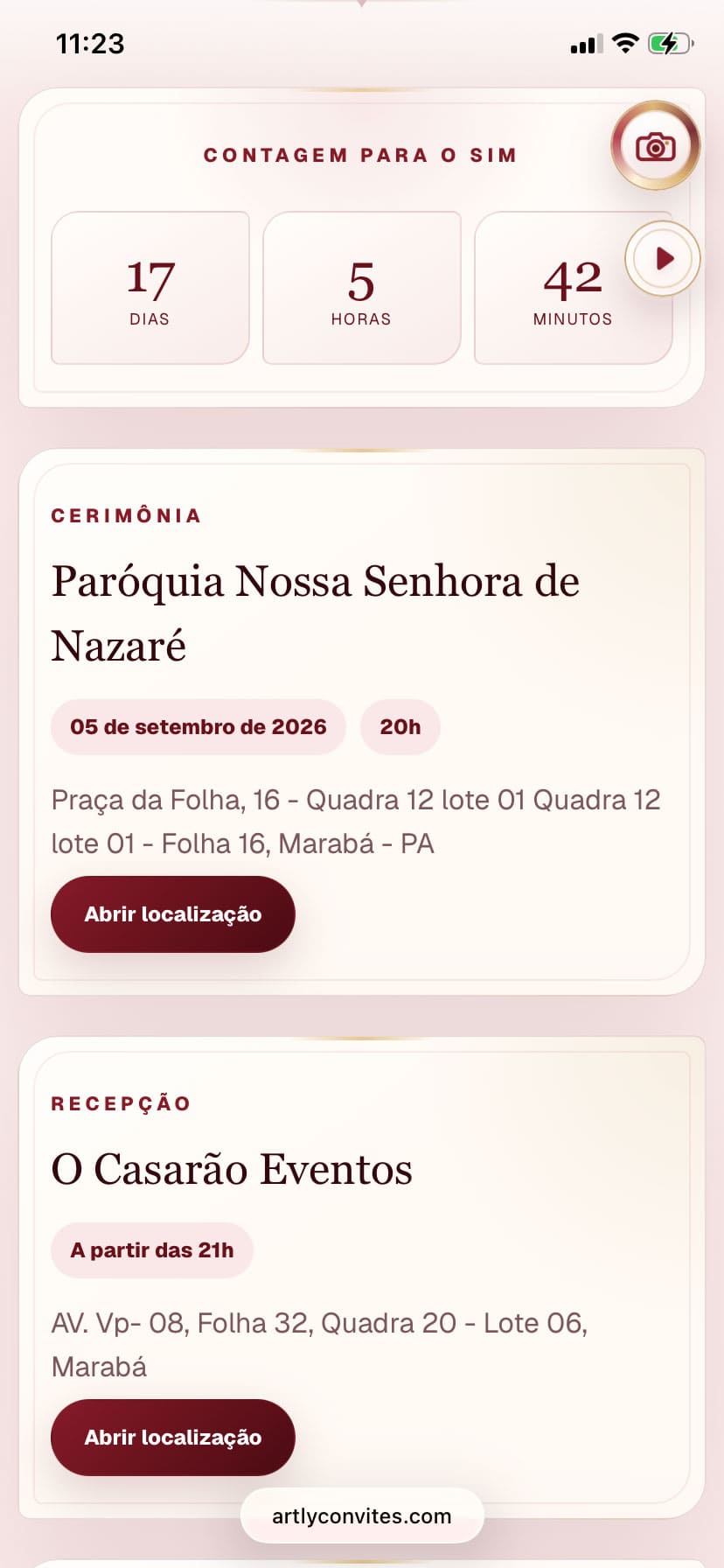Tap the play music button
The height and width of the screenshot is (1568, 724).
point(663,259)
